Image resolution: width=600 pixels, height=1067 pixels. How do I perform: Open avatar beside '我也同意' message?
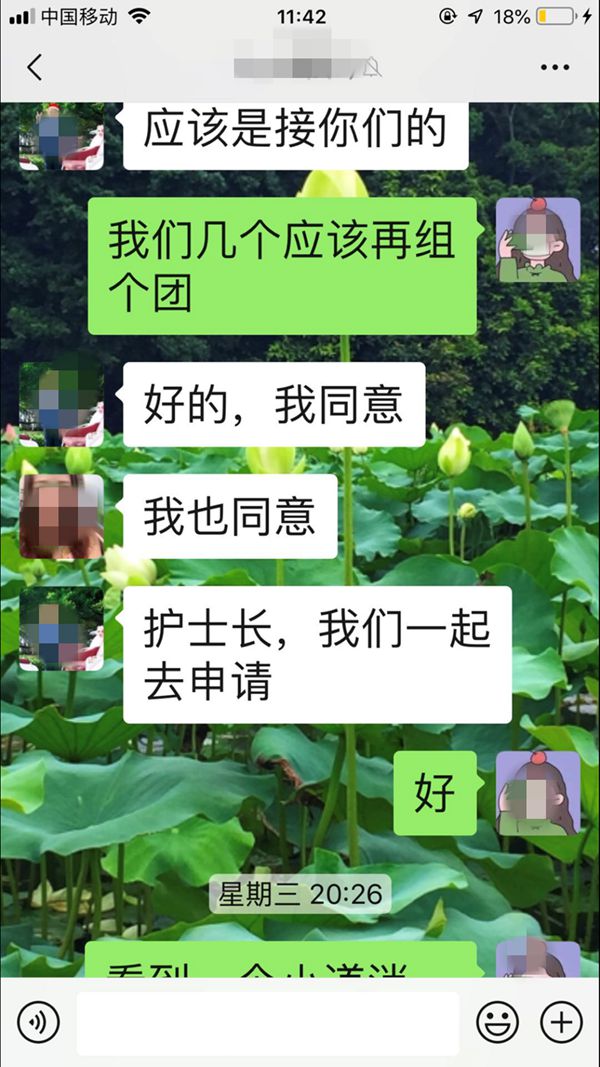[x=61, y=516]
